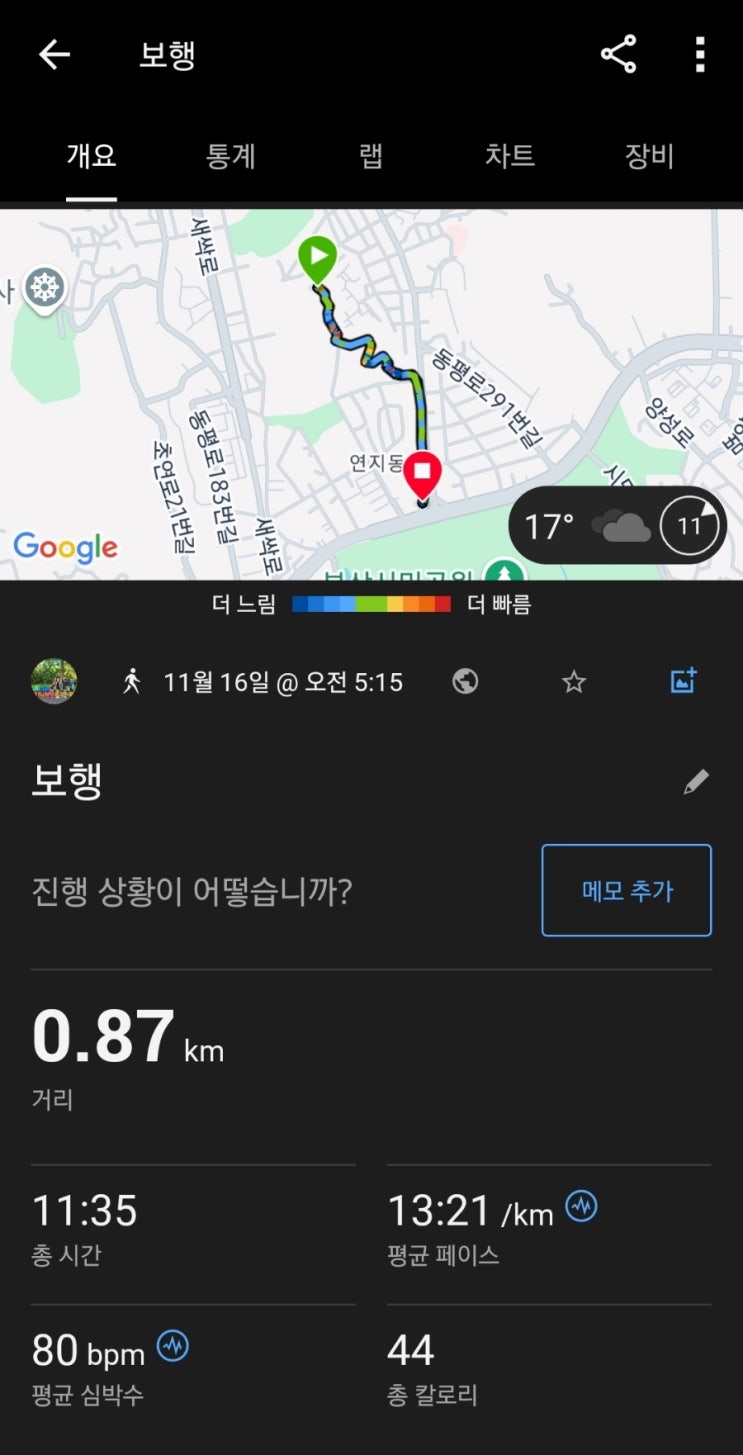Open the overflow menu

pyautogui.click(x=700, y=55)
